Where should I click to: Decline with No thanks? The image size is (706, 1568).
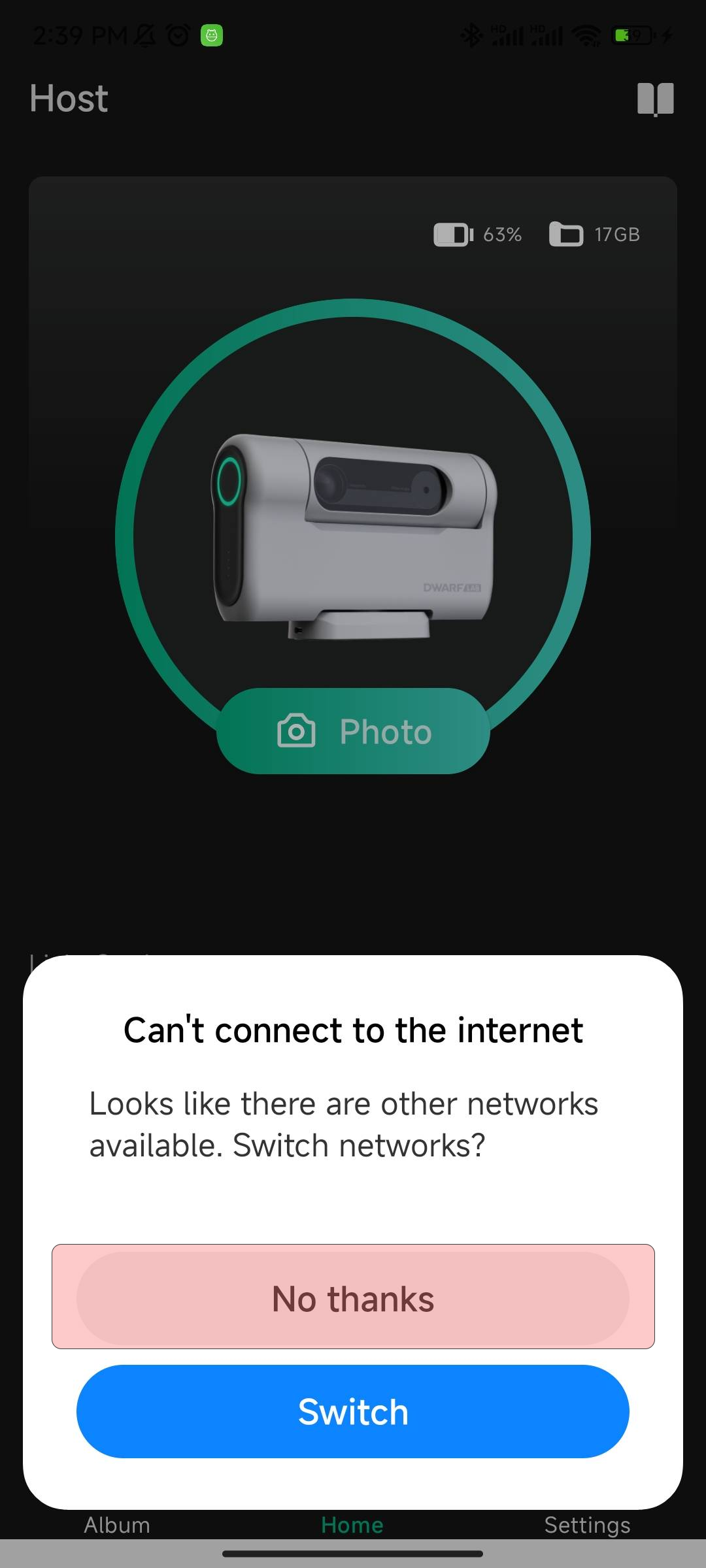pyautogui.click(x=353, y=1298)
